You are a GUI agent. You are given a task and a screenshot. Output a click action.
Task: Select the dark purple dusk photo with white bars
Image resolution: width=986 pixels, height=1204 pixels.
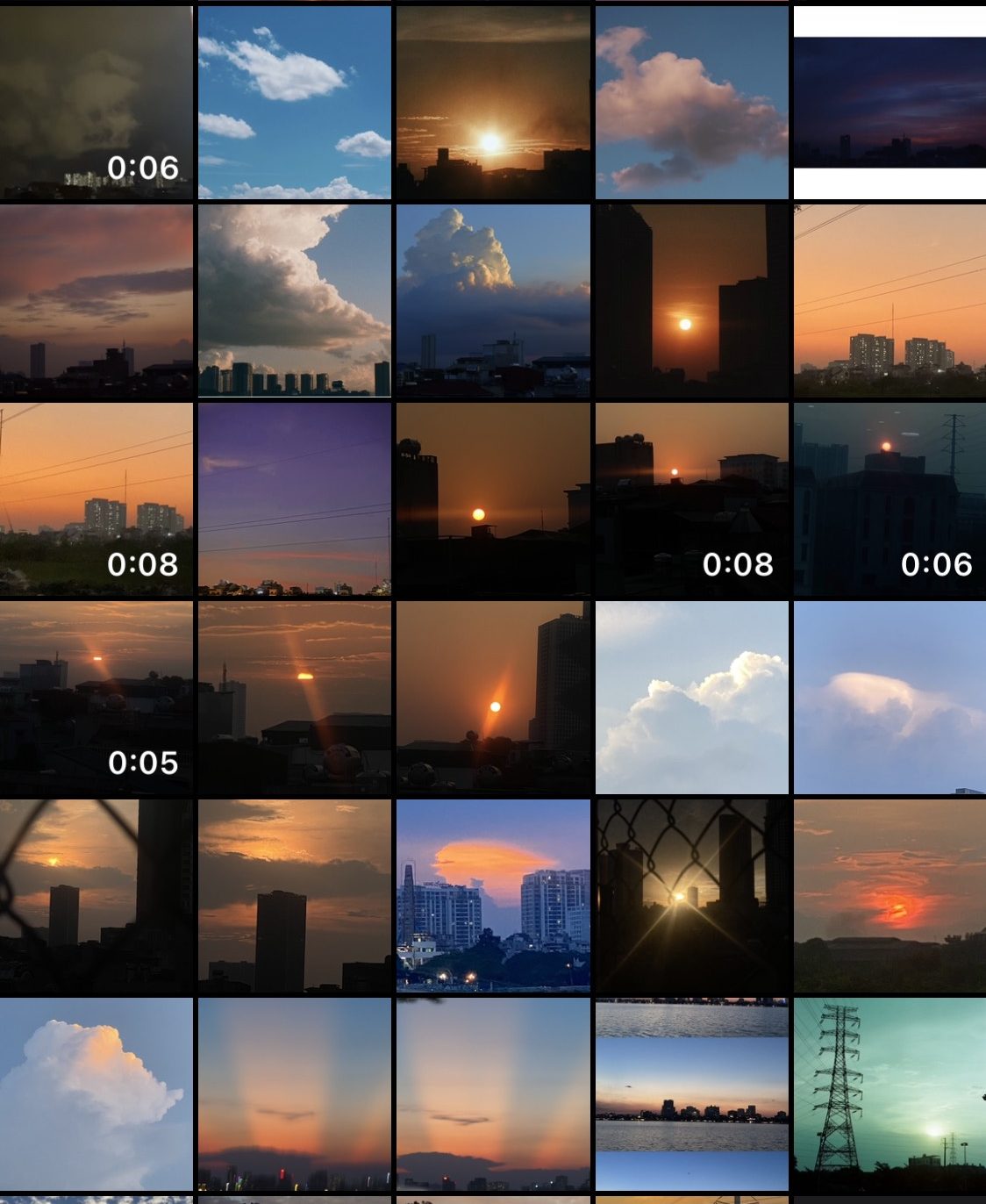click(890, 102)
